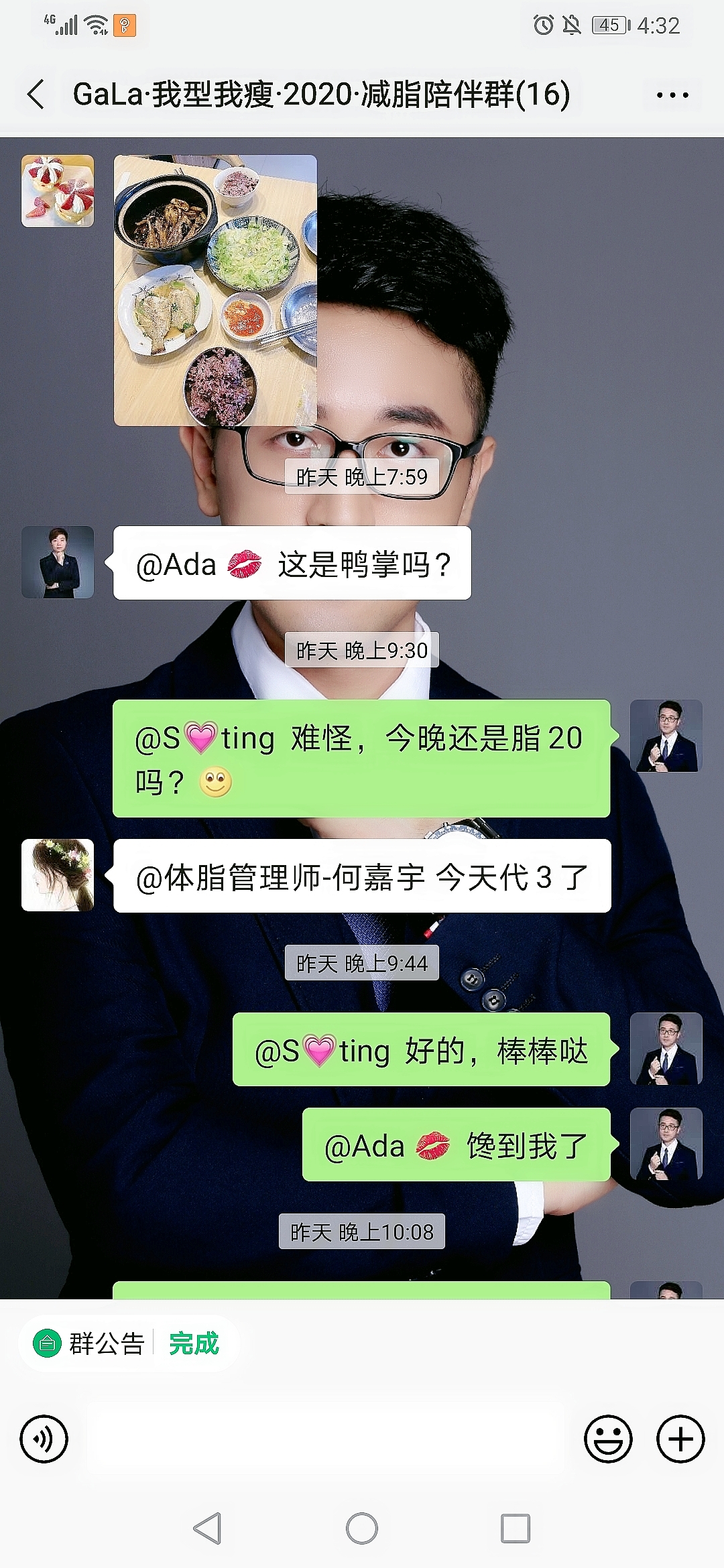Go back from the group chat

pyautogui.click(x=37, y=94)
